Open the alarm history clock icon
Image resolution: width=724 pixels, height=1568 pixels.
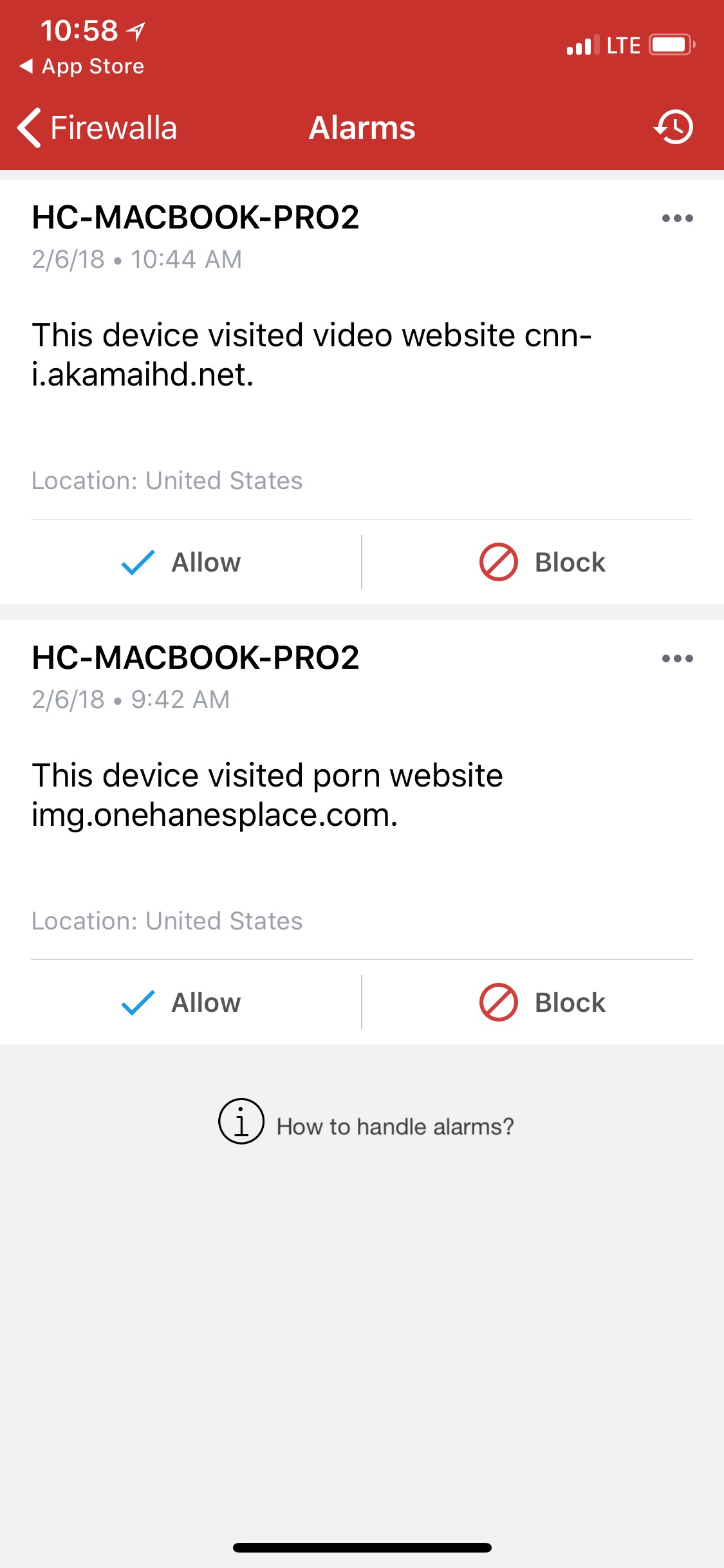pos(674,127)
